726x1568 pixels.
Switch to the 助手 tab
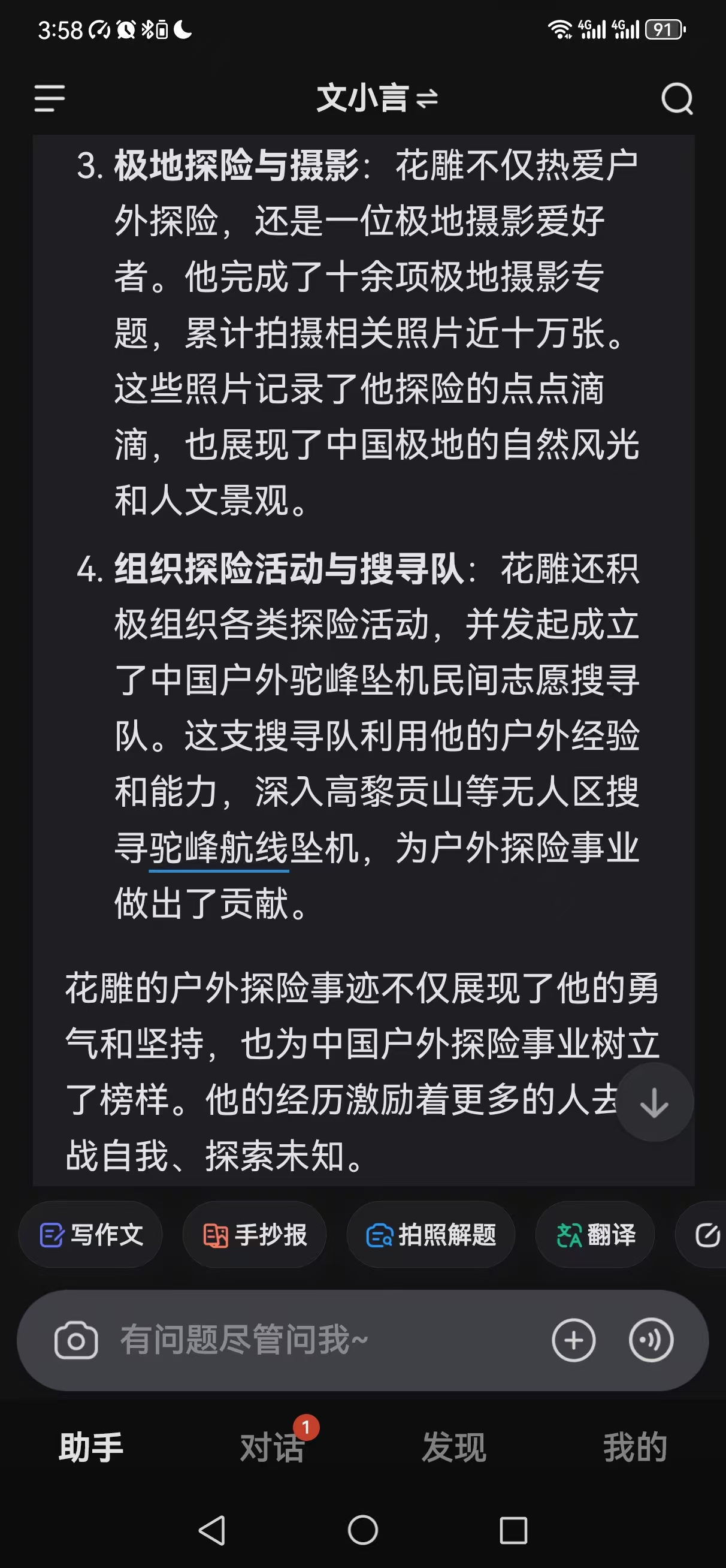(x=90, y=1447)
